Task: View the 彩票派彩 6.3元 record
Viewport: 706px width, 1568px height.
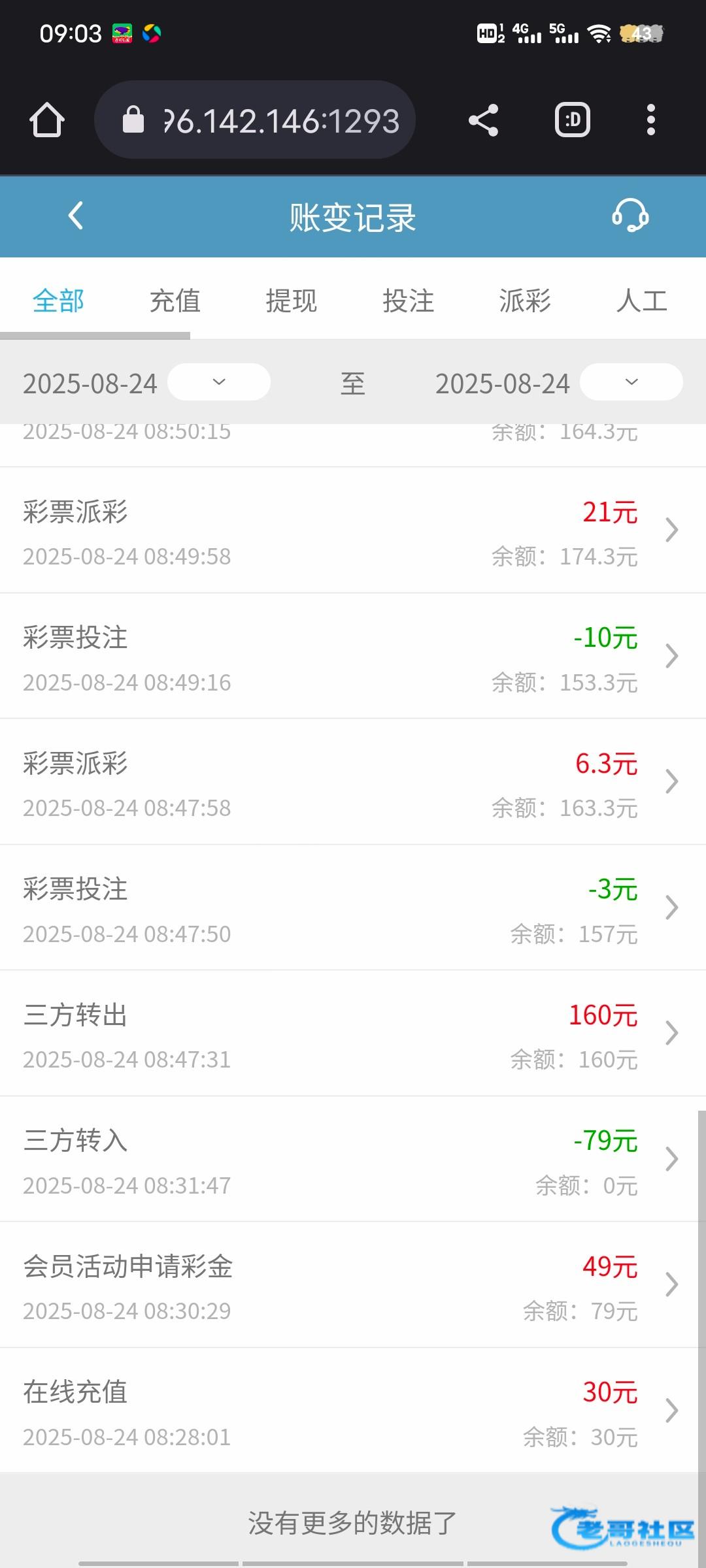Action: point(353,782)
